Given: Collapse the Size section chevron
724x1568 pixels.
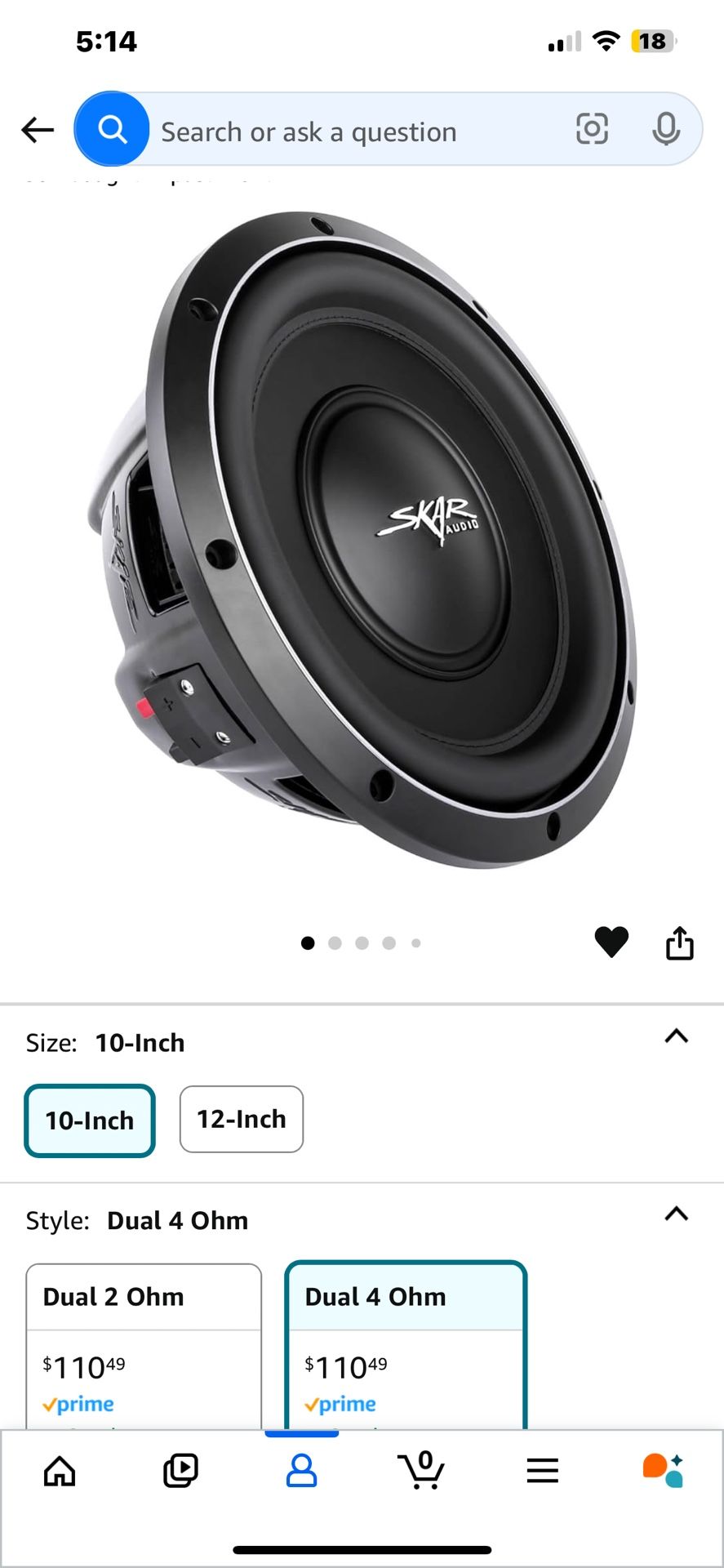Looking at the screenshot, I should tap(676, 1036).
